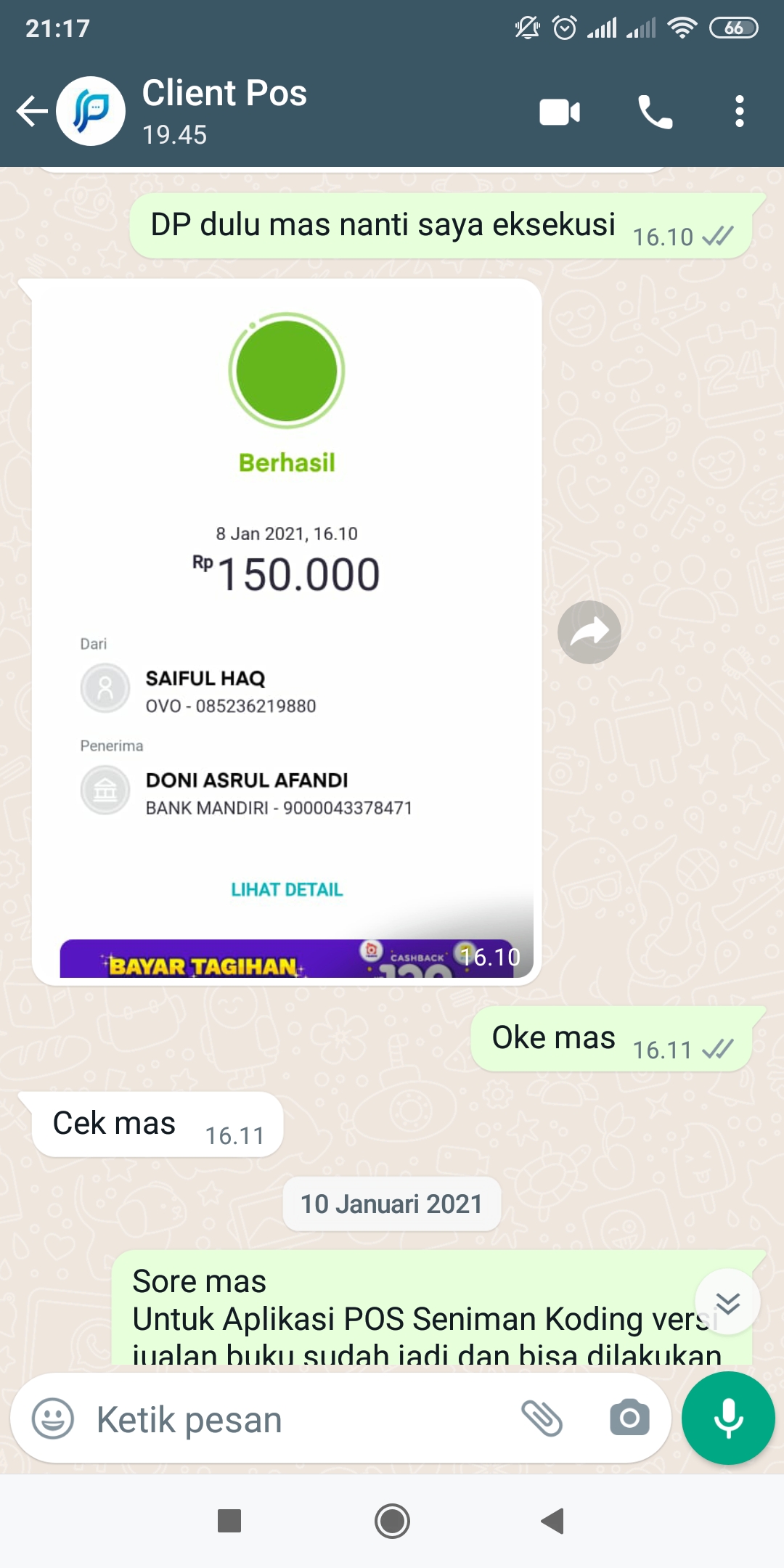
Task: Jump to the latest messages
Action: click(x=727, y=1302)
